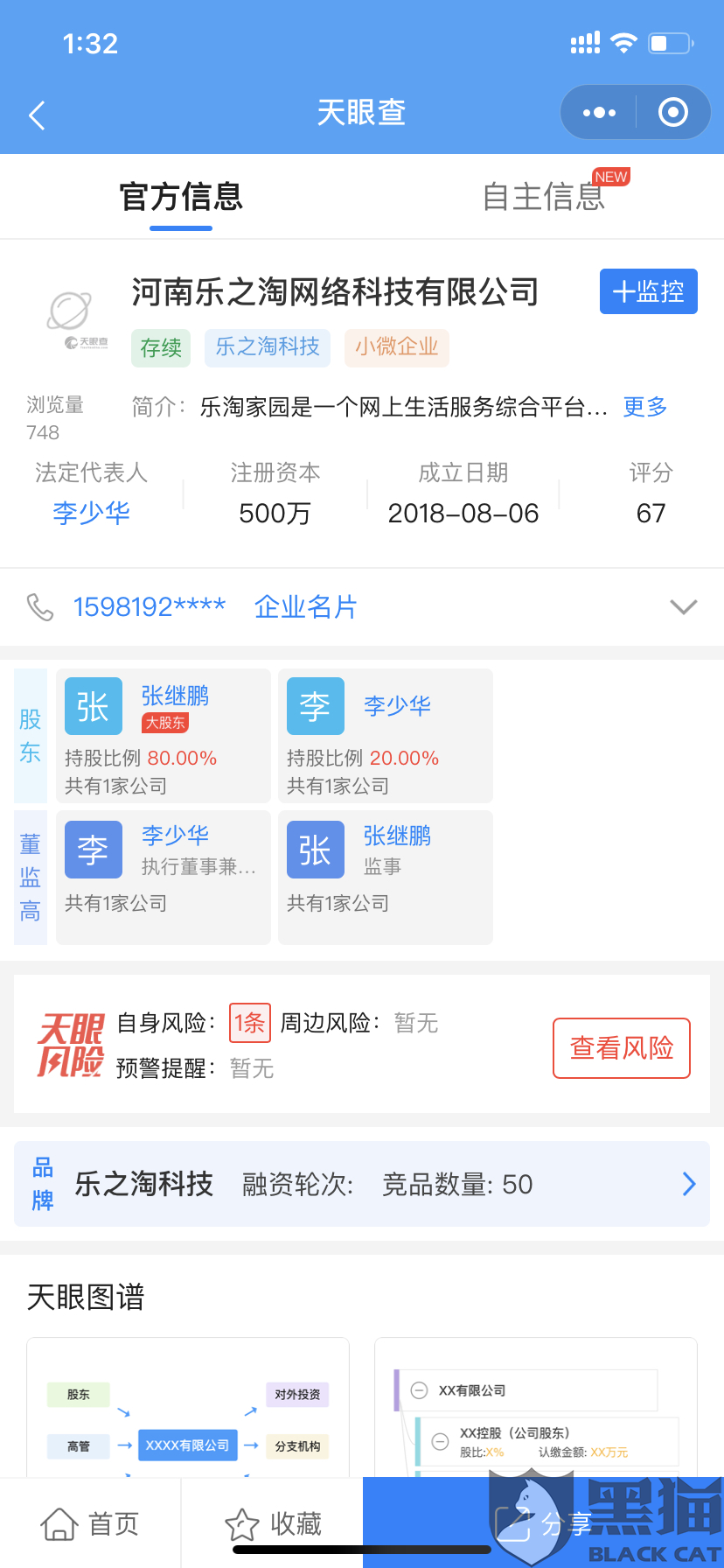This screenshot has height=1568, width=724.
Task: Open the 乐之淘科技 brand row
Action: [x=362, y=1184]
